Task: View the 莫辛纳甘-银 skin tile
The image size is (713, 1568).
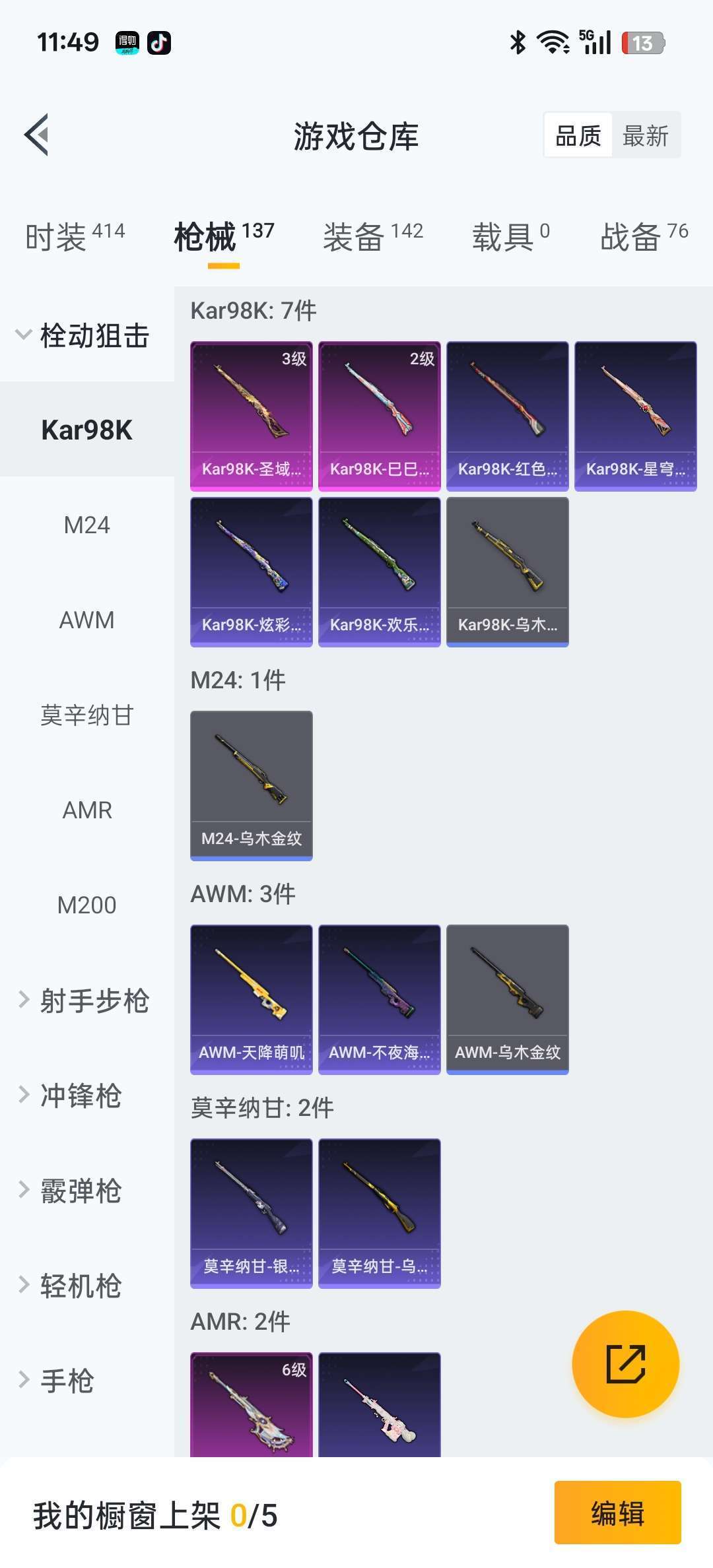Action: point(252,1214)
